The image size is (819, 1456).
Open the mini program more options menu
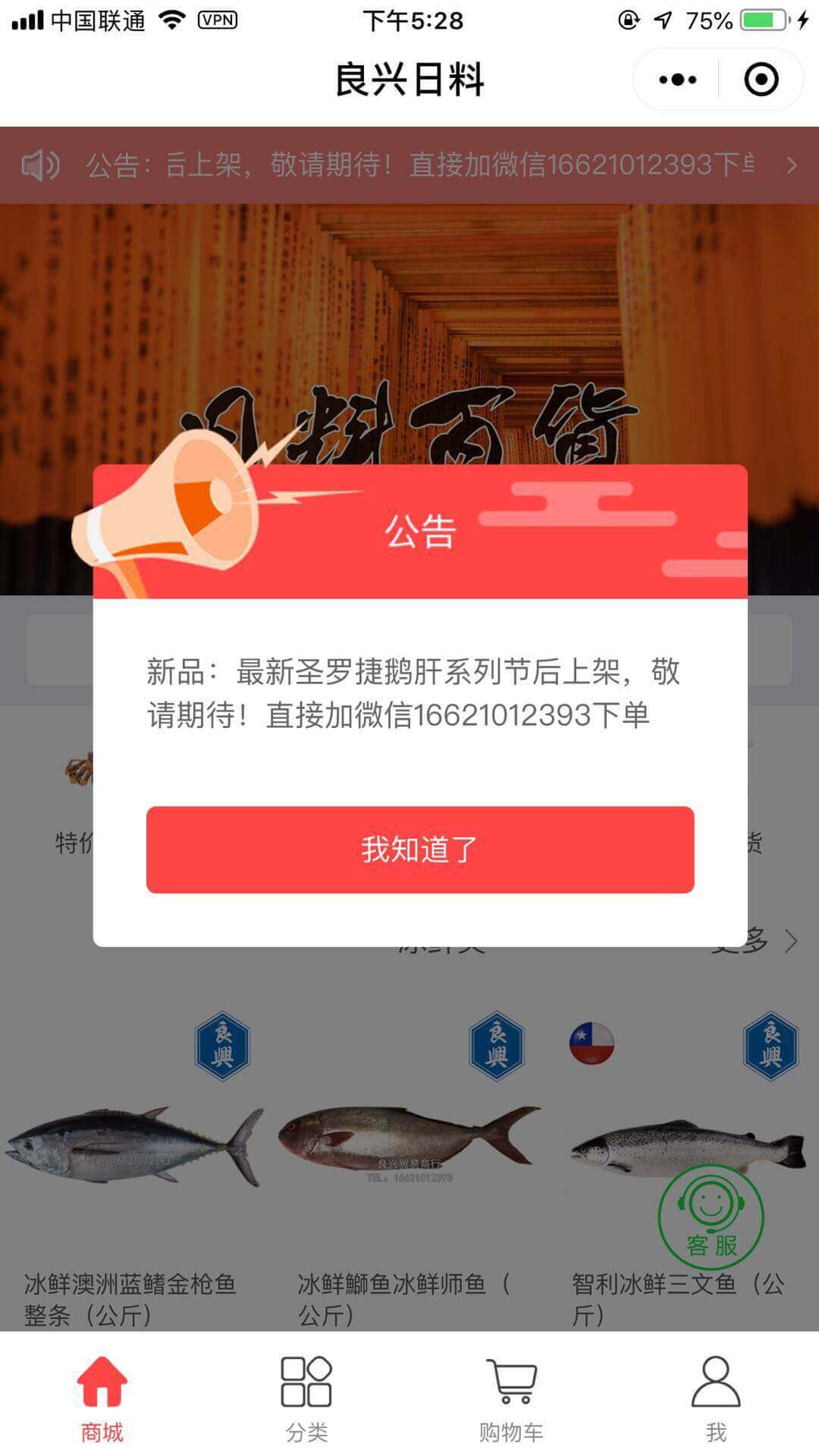point(677,80)
